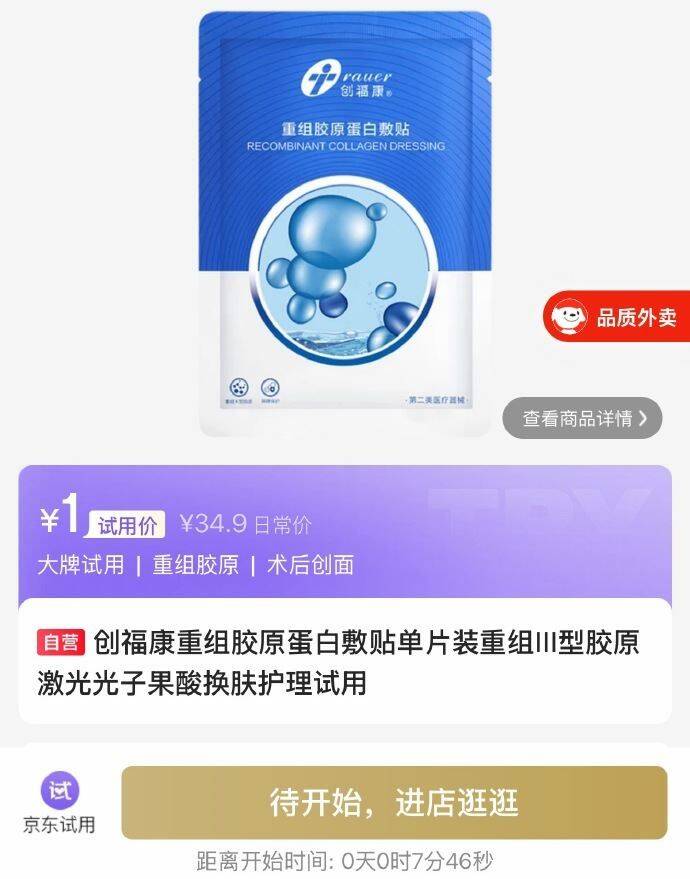The image size is (690, 879).
Task: Tap 待开始，进店逛逛 button
Action: point(394,802)
